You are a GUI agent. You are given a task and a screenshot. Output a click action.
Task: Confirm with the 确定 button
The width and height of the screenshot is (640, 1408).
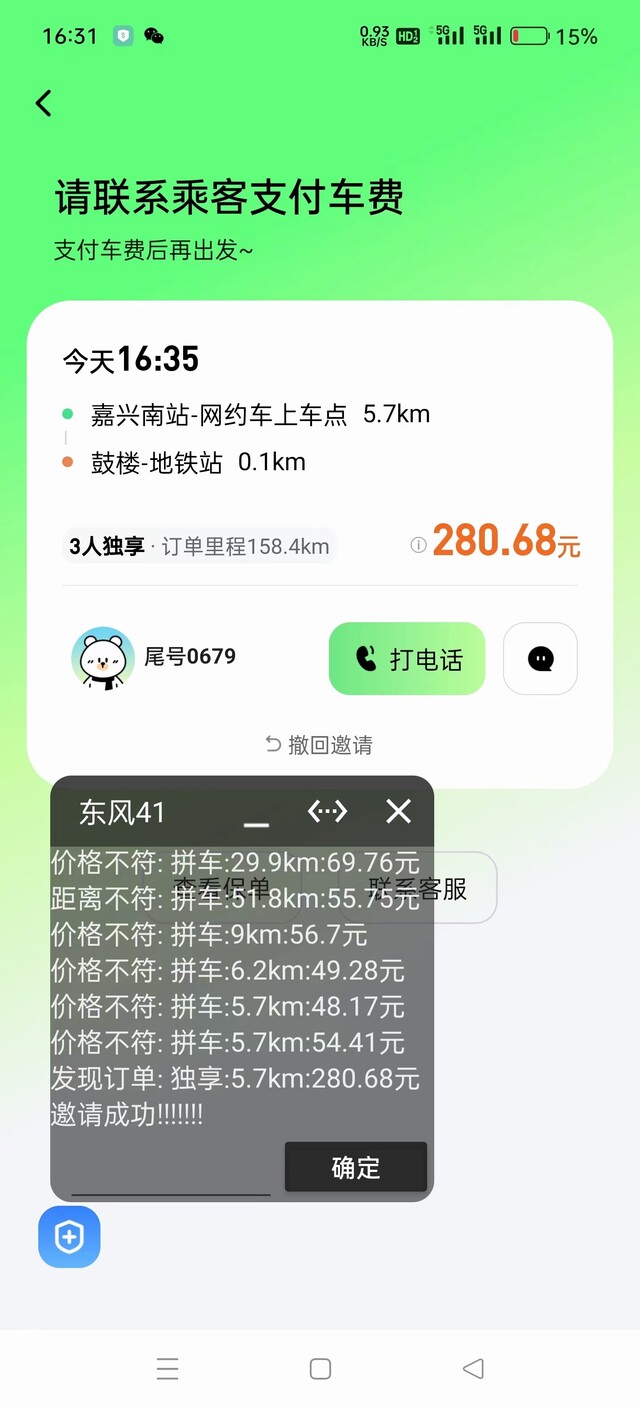(356, 1167)
